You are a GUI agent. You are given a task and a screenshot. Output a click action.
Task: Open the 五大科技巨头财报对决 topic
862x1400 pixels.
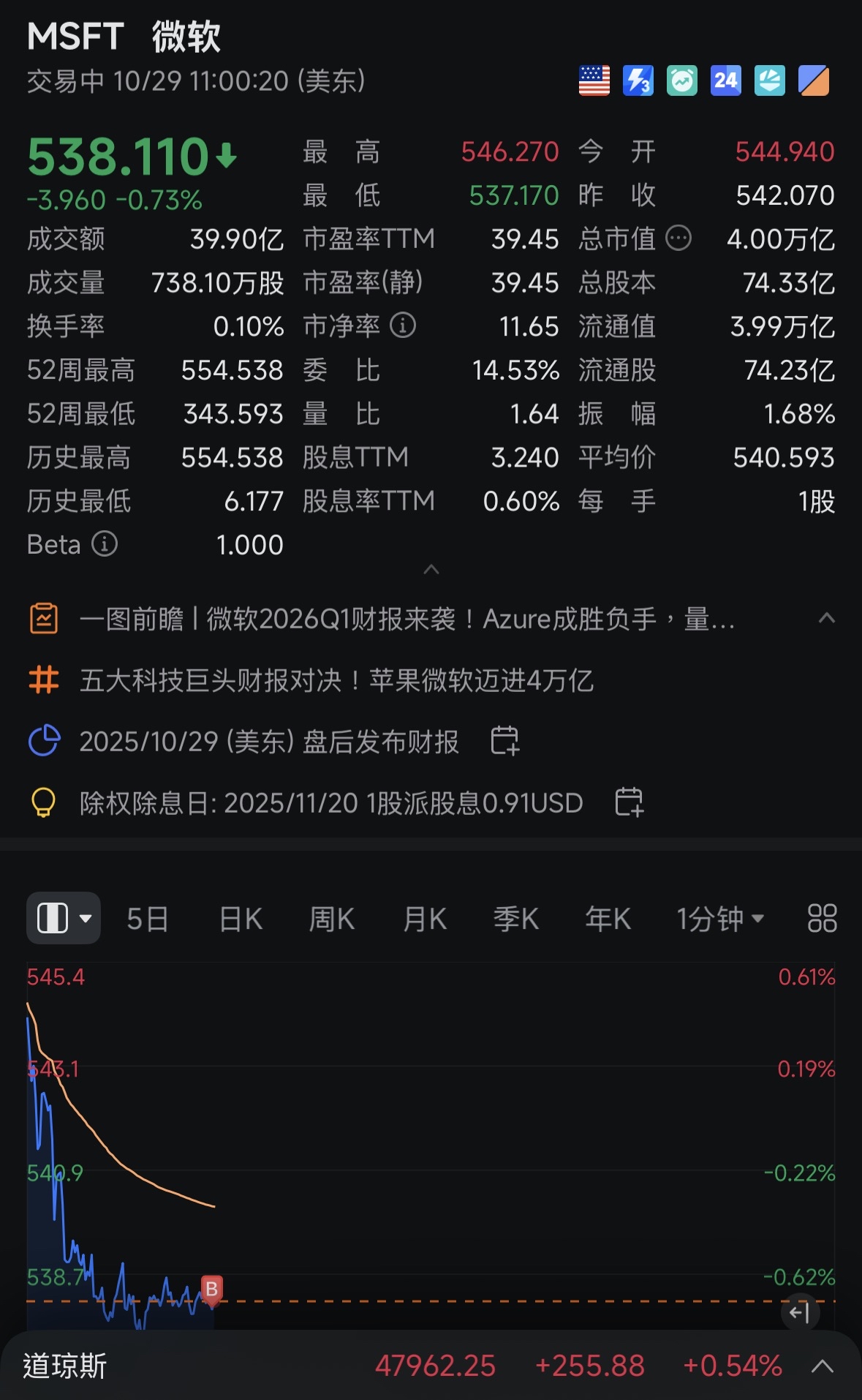coord(336,681)
